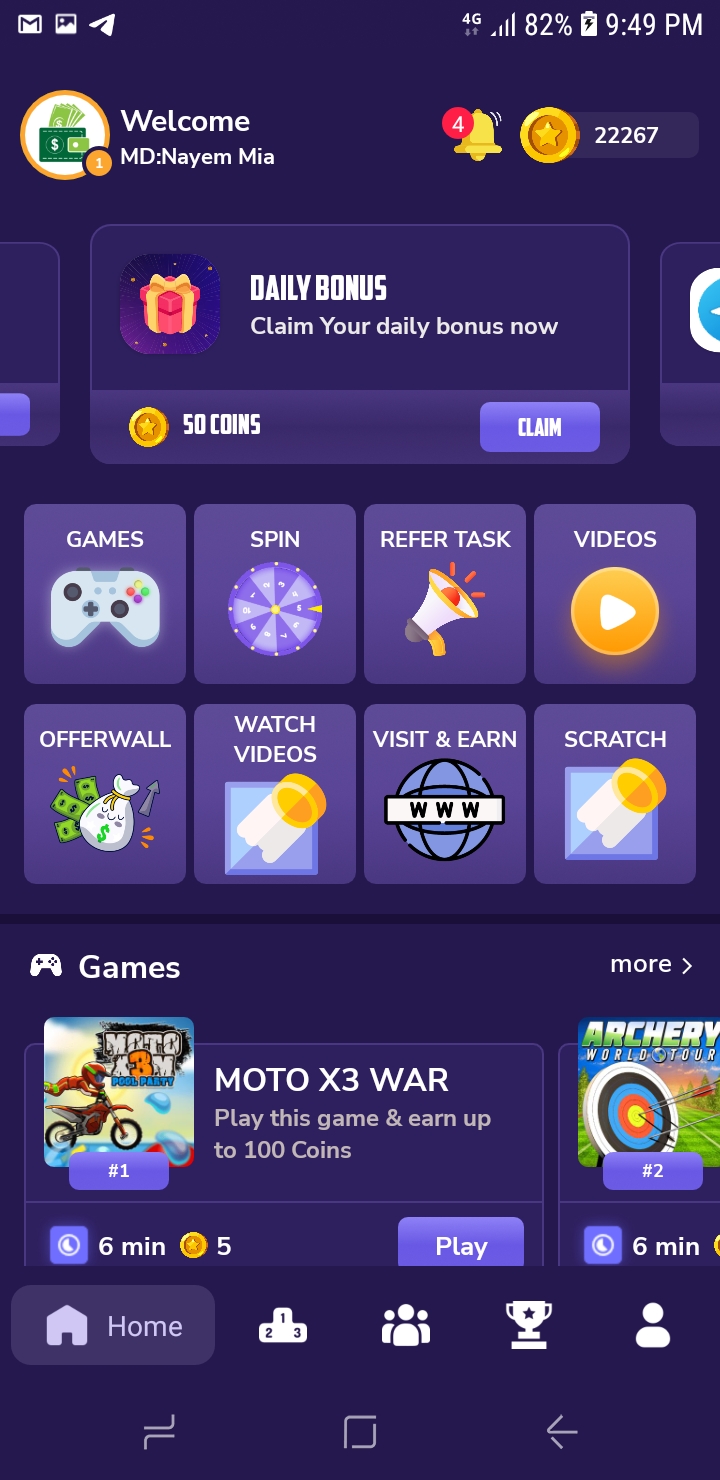Open the Videos tile

tap(615, 594)
